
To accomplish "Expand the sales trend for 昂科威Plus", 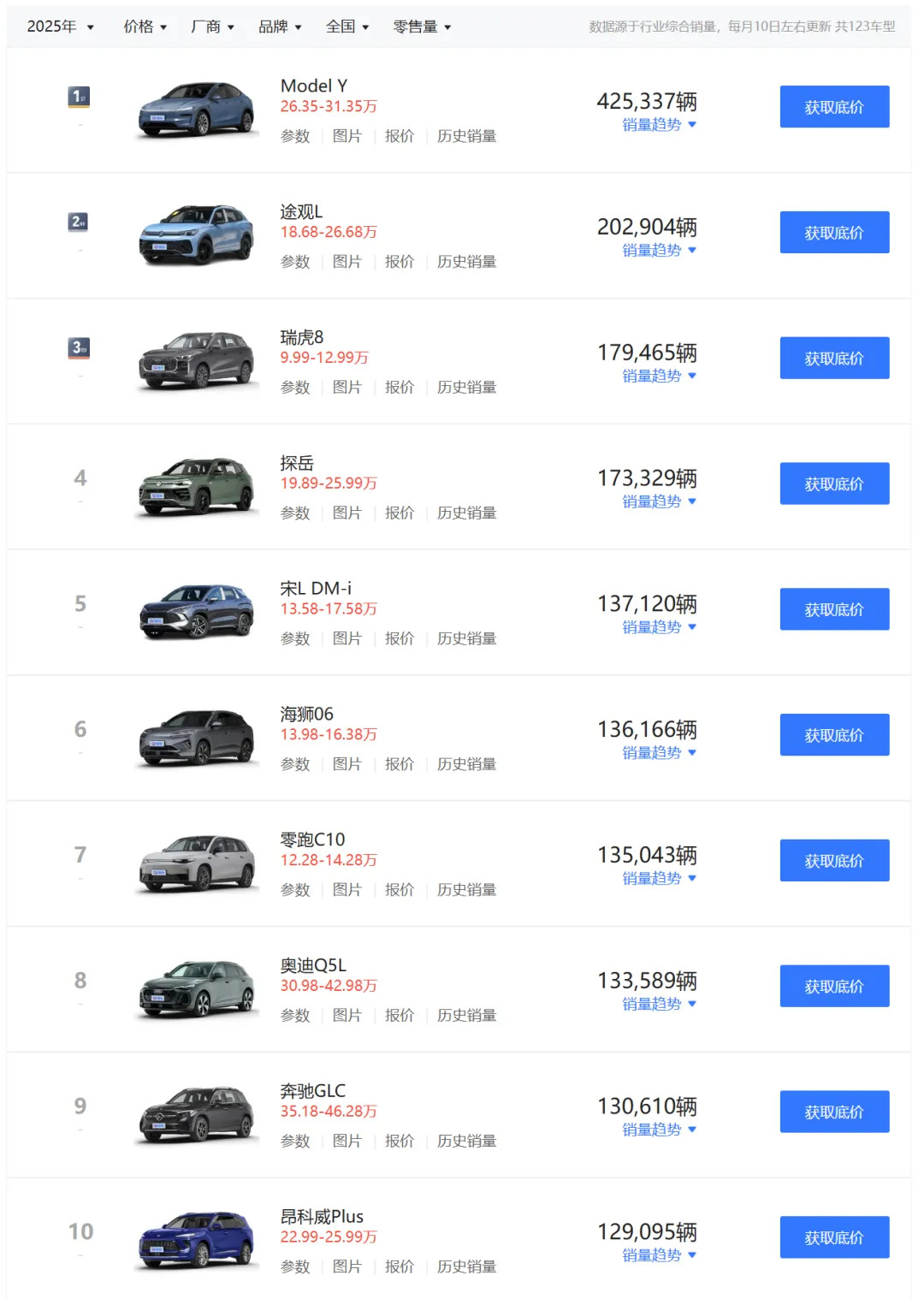I will click(x=652, y=1255).
